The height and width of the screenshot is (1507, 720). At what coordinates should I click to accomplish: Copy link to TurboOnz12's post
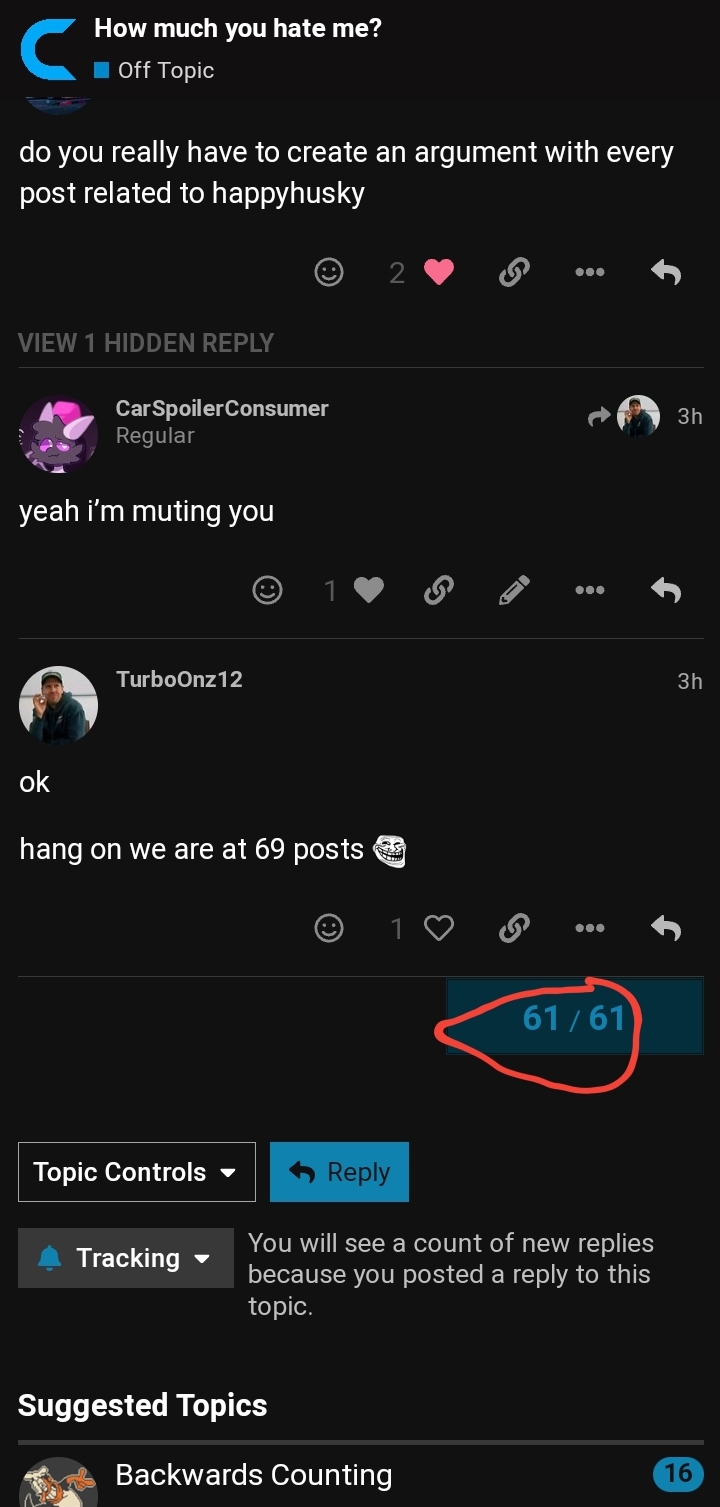coord(513,929)
